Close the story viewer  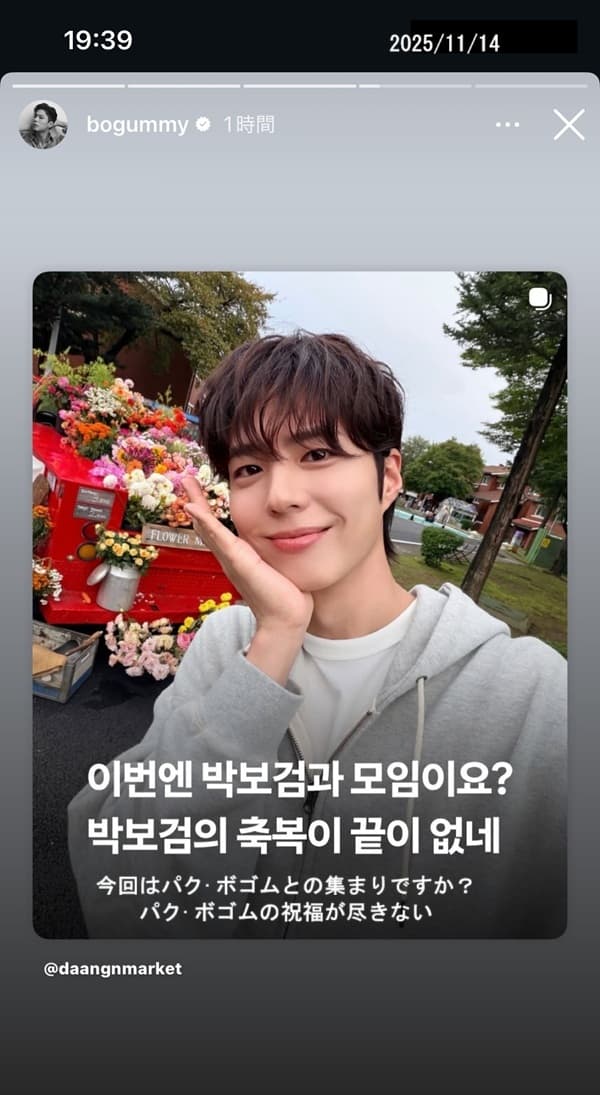569,125
